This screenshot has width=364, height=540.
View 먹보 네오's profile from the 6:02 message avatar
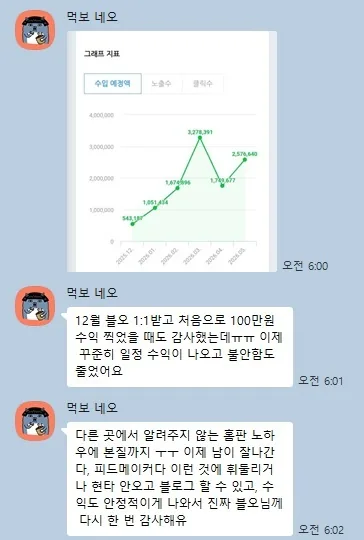pos(35,421)
